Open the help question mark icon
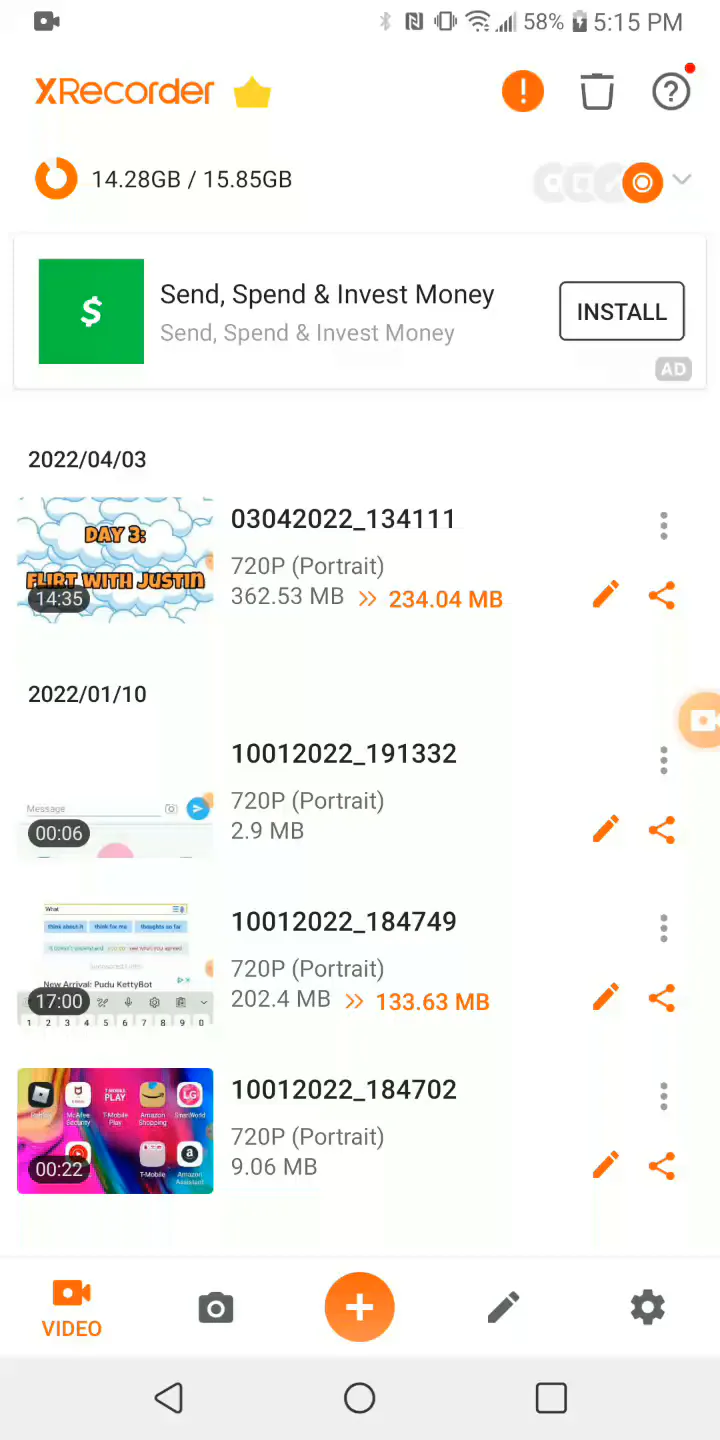 671,92
